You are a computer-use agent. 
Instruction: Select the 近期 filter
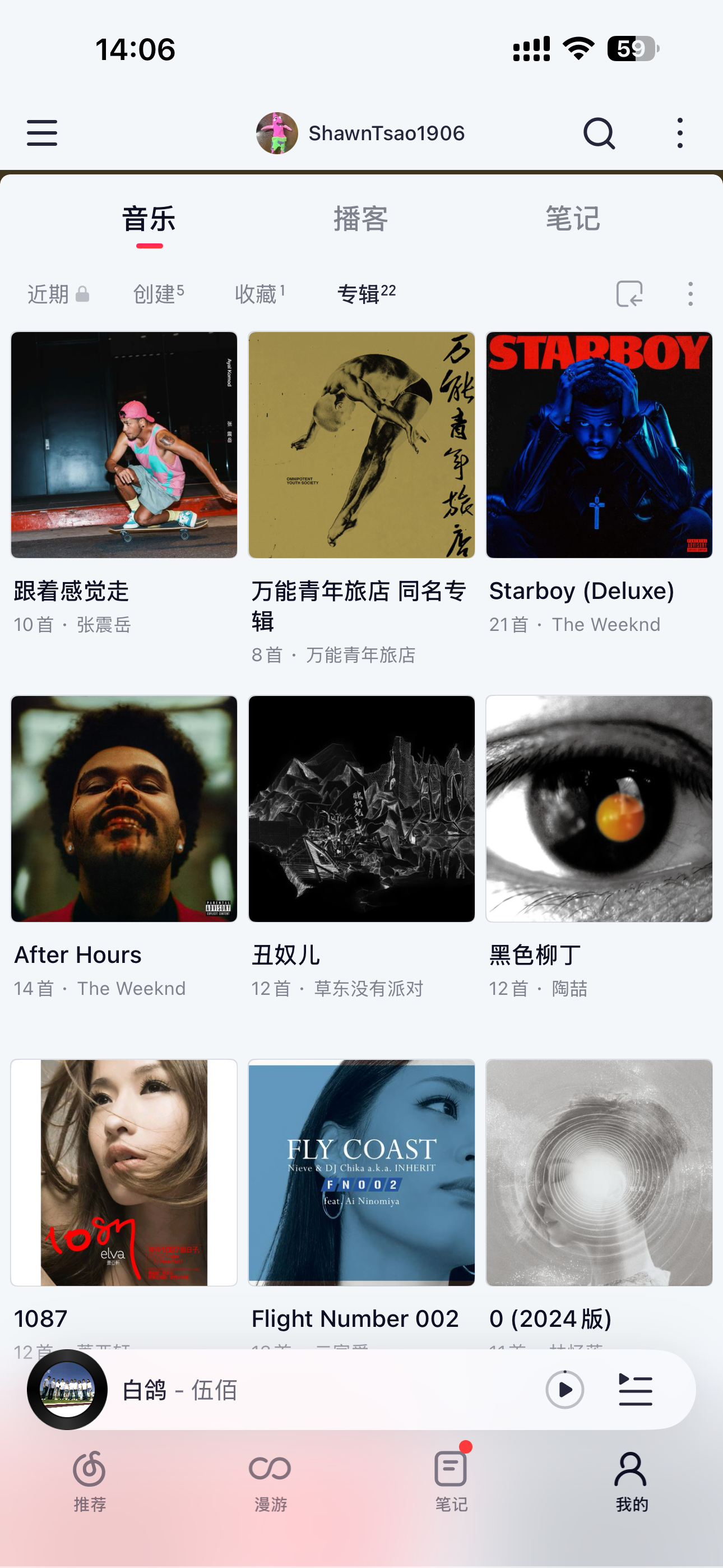[58, 294]
